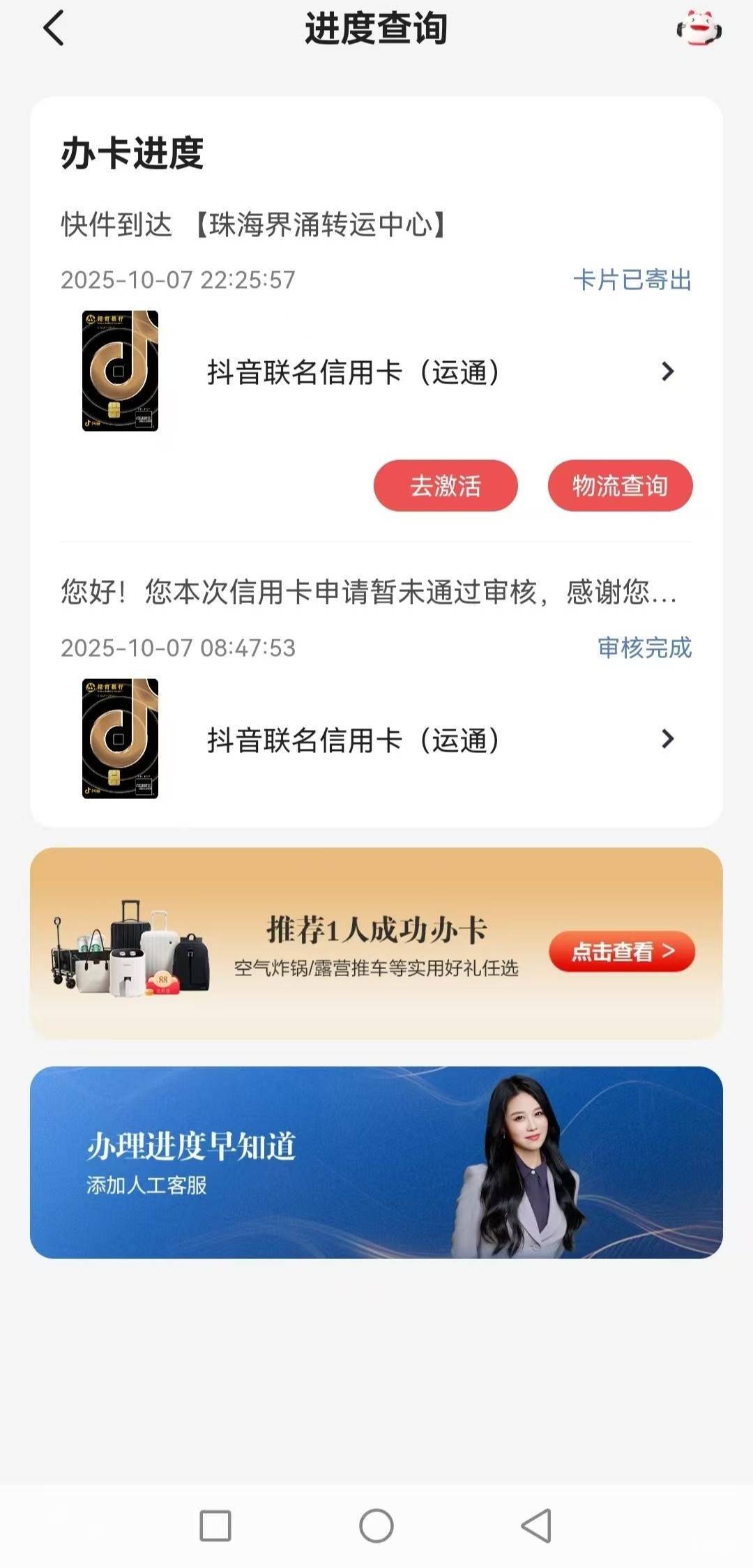Tap the 去激活 button

pos(446,485)
